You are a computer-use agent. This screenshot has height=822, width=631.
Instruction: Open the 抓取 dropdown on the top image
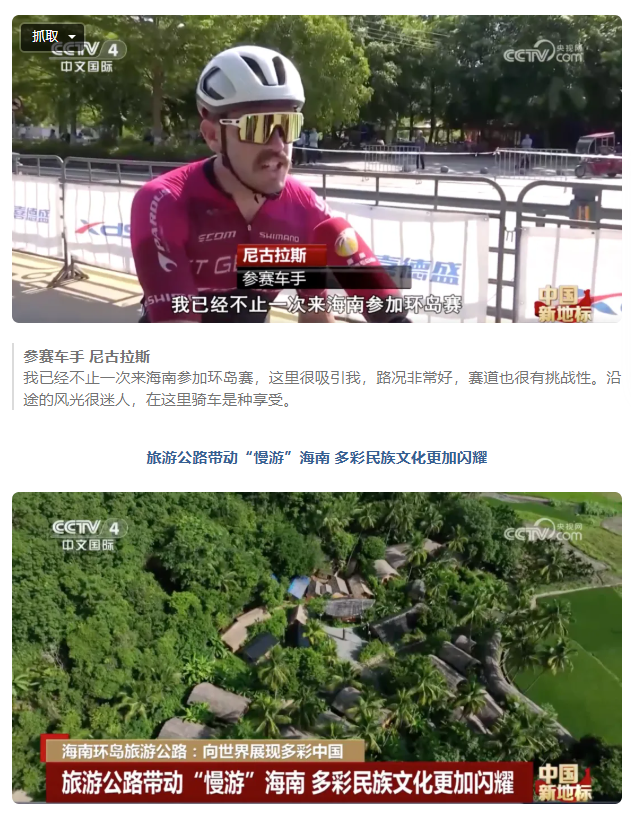click(53, 37)
